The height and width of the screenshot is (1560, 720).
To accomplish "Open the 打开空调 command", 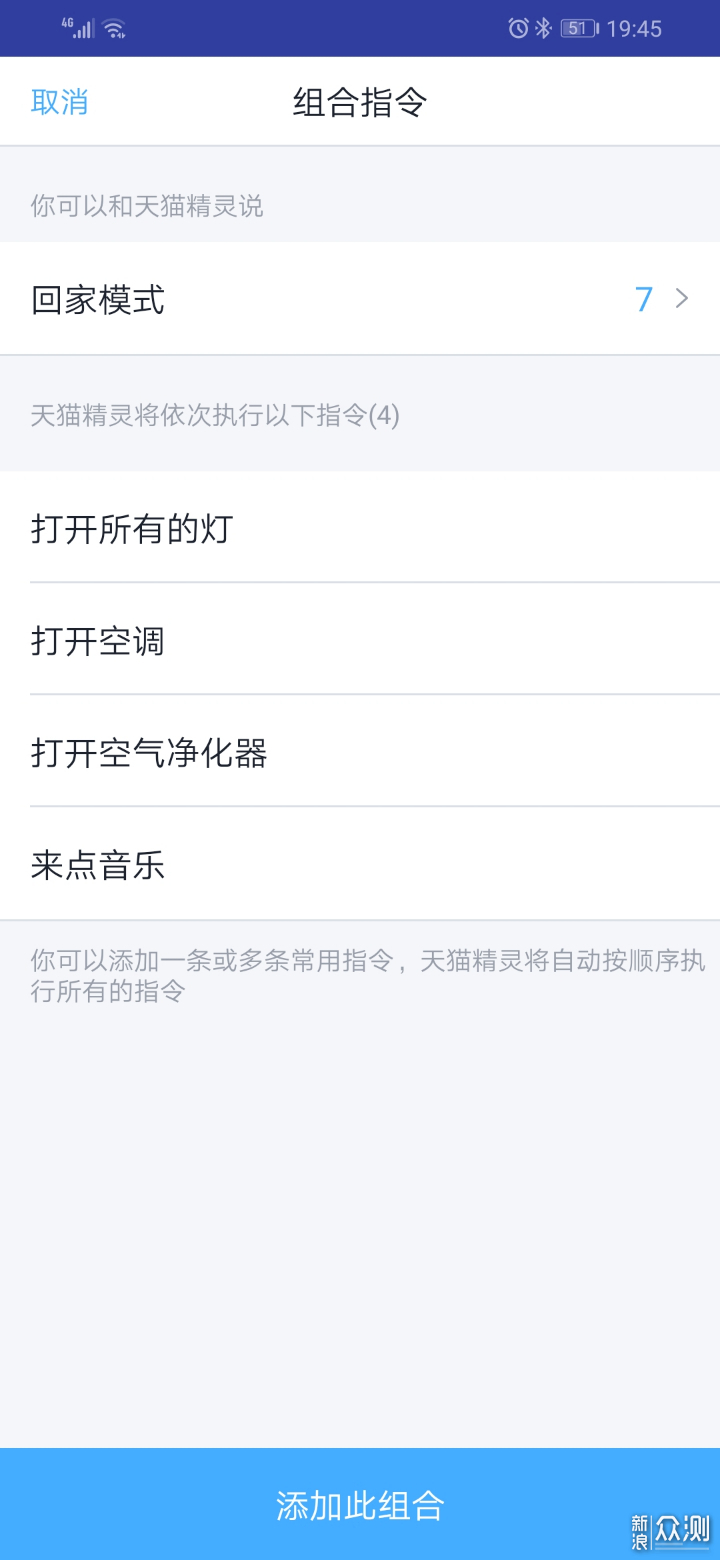I will point(360,640).
